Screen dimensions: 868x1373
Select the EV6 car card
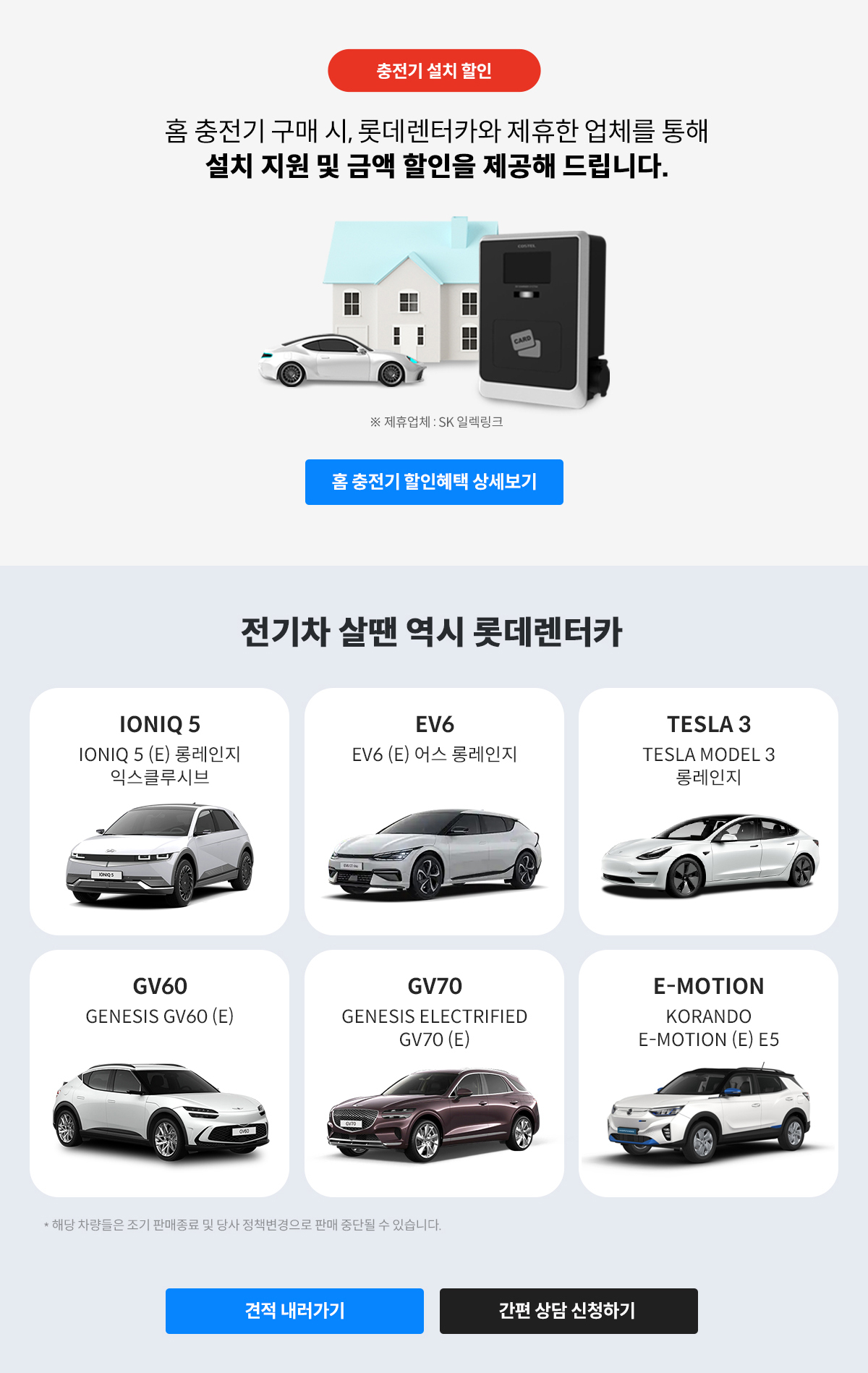434,811
